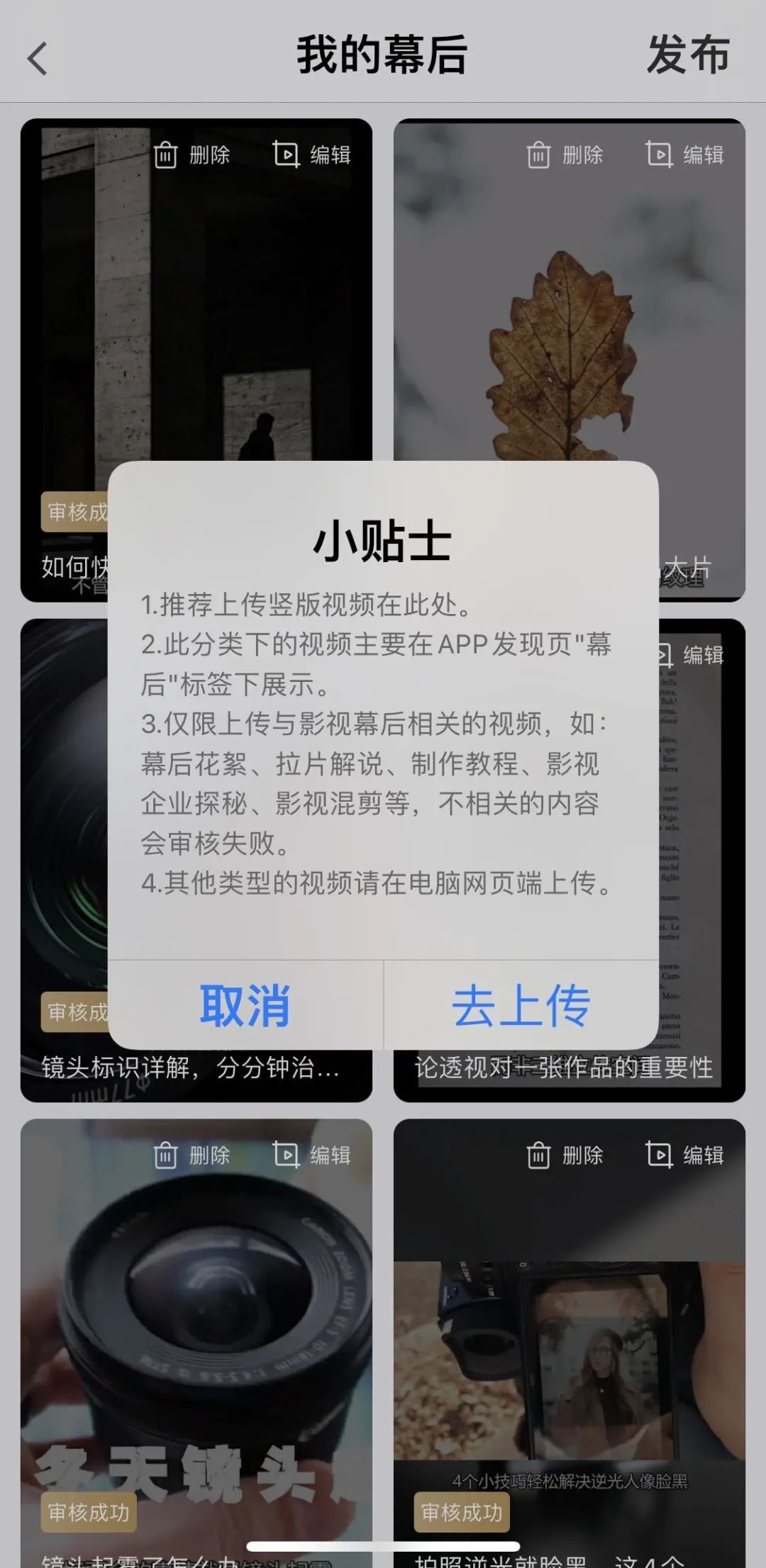The image size is (766, 1568).
Task: Tap 去上传 to start uploading
Action: pyautogui.click(x=521, y=1005)
